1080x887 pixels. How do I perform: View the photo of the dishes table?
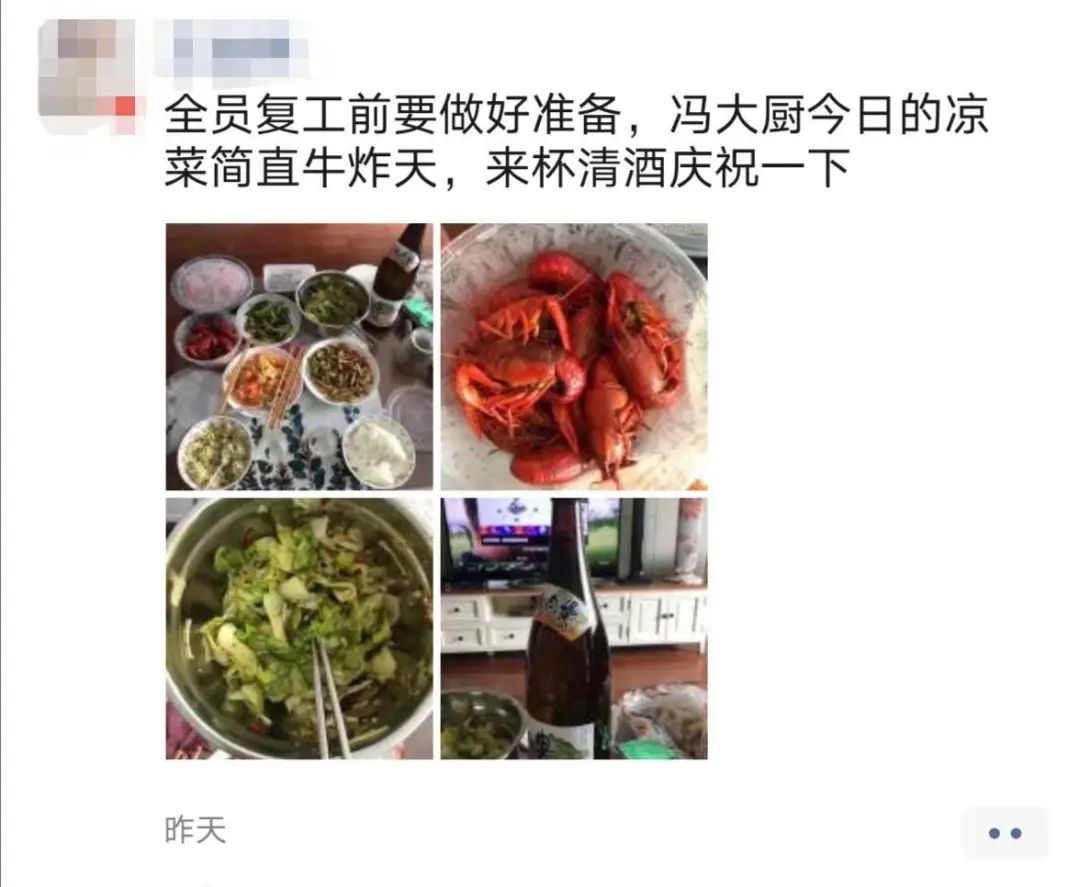coord(299,356)
